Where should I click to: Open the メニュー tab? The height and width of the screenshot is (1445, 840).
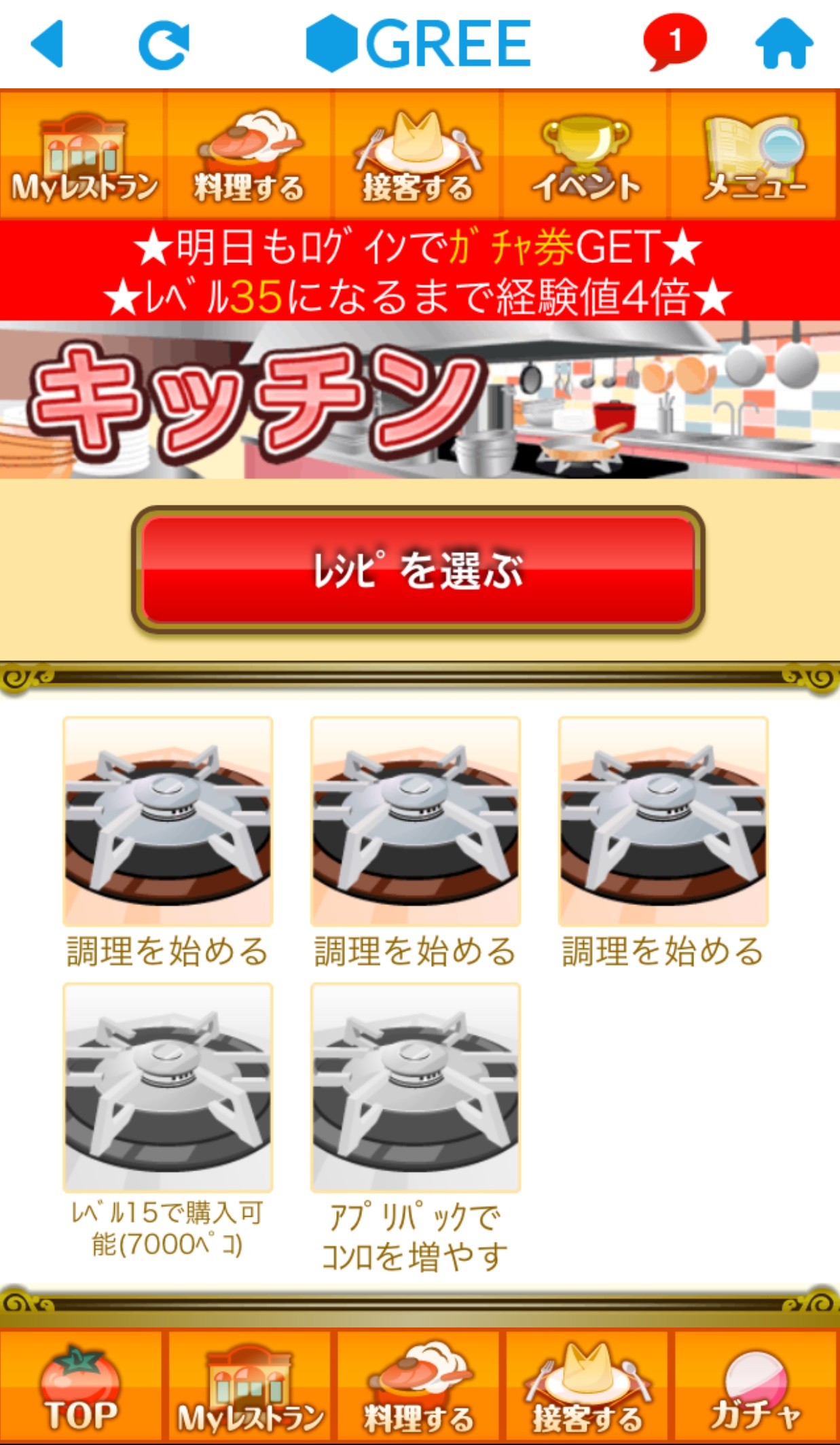coord(754,155)
